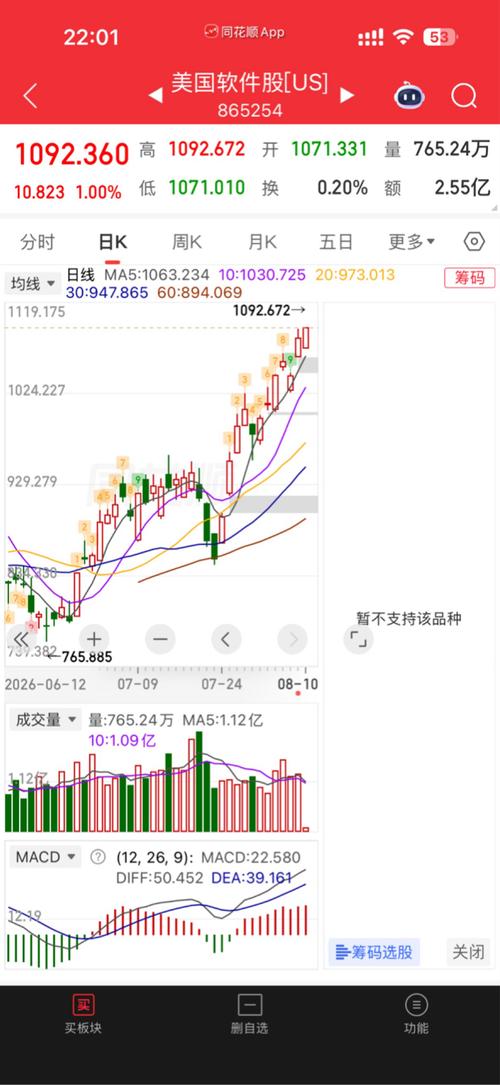
Task: Open the 均线 indicator dropdown
Action: [33, 283]
